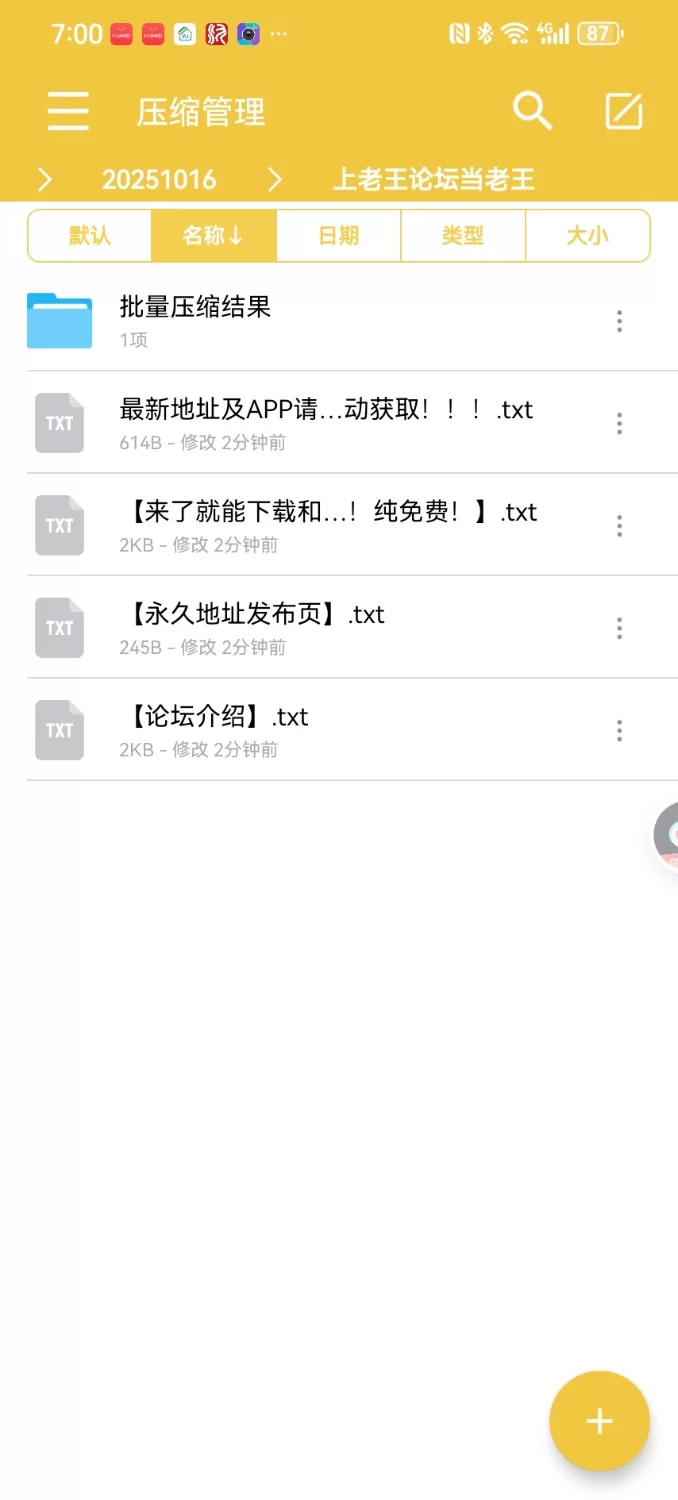Go to the 20251016 breadcrumb folder

coord(159,179)
